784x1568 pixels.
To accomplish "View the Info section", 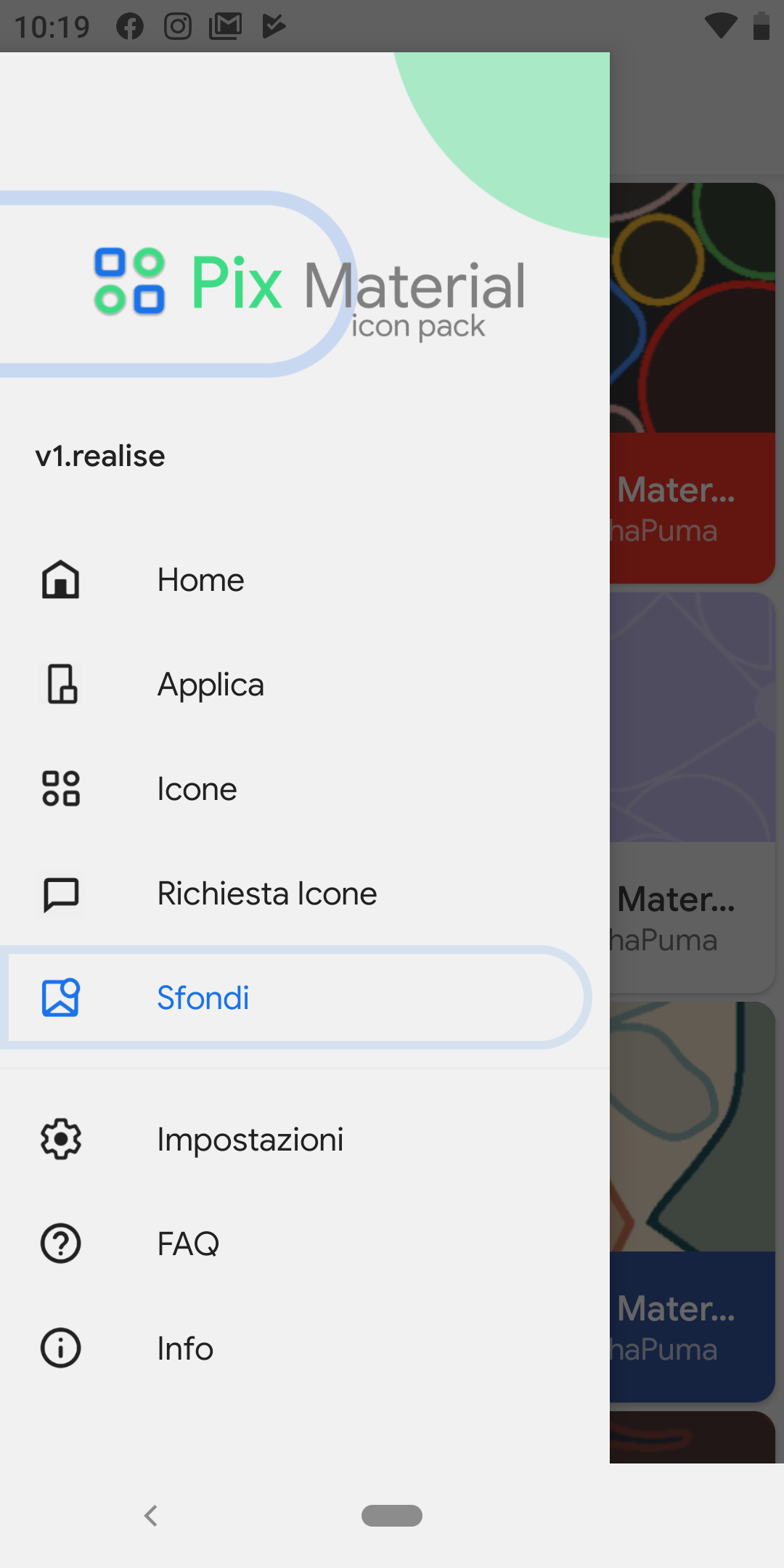I will pyautogui.click(x=305, y=1348).
